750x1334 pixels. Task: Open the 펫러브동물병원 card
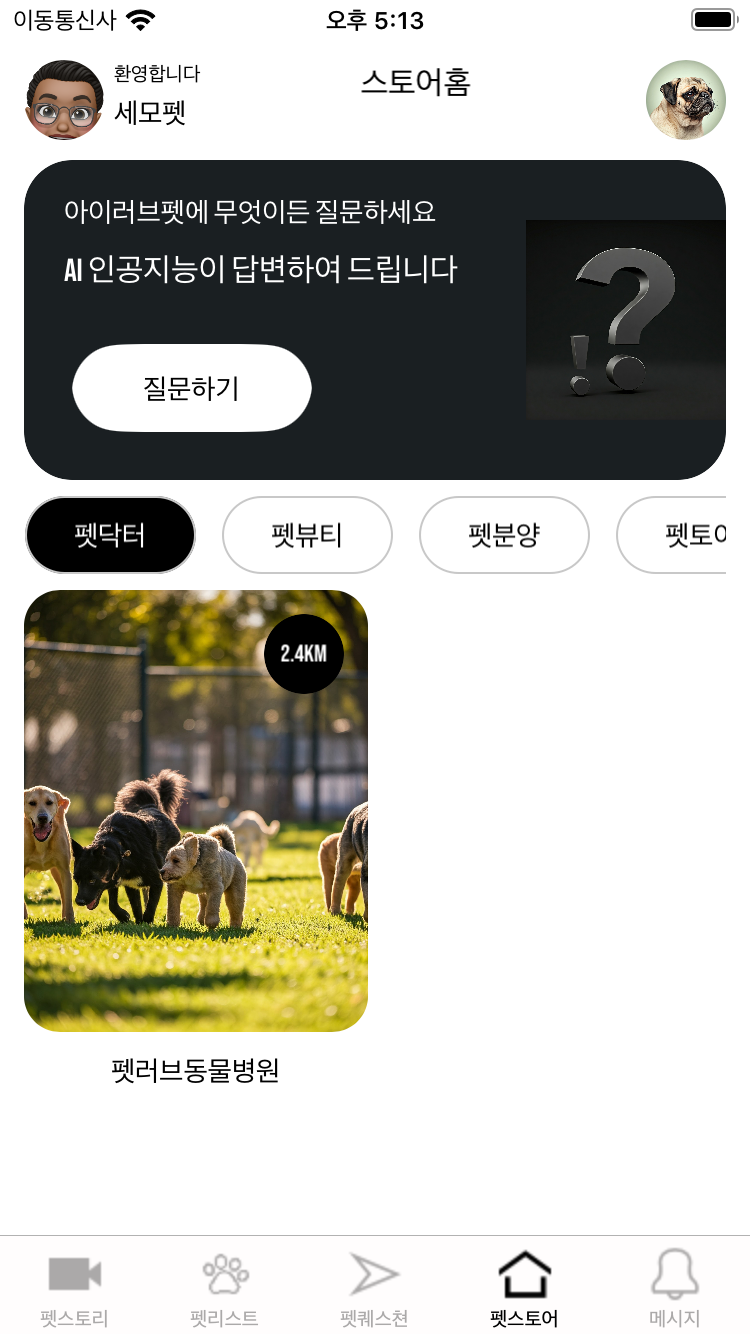(196, 810)
